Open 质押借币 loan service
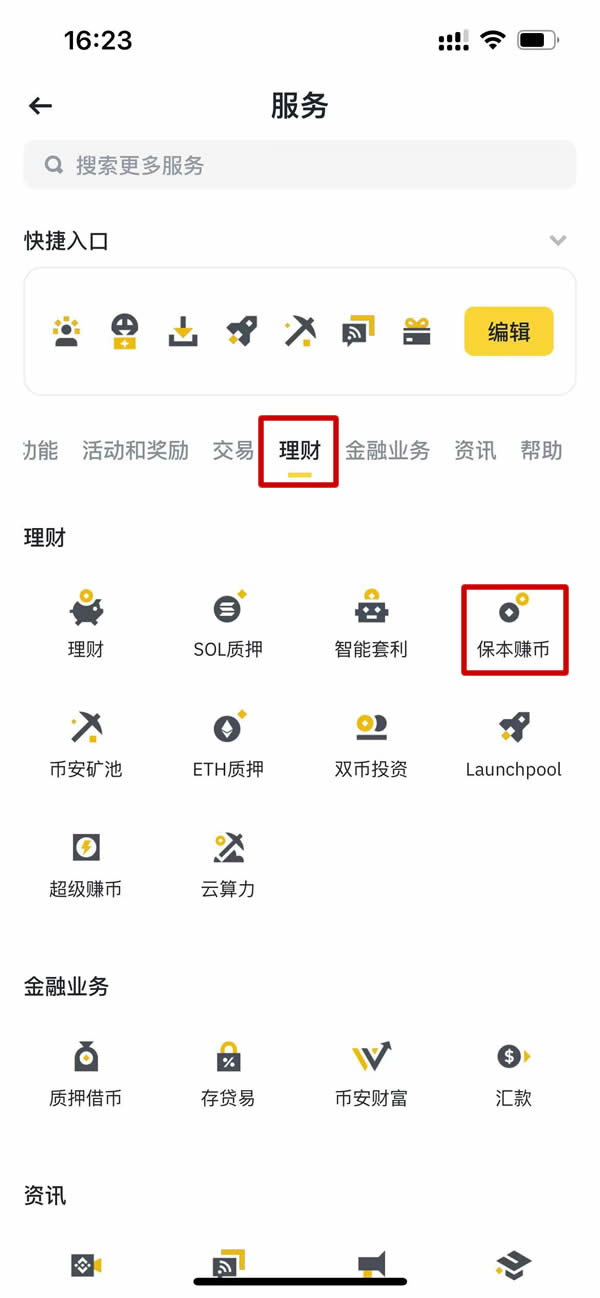Screen dimensions: 600x1298 (x=86, y=1073)
